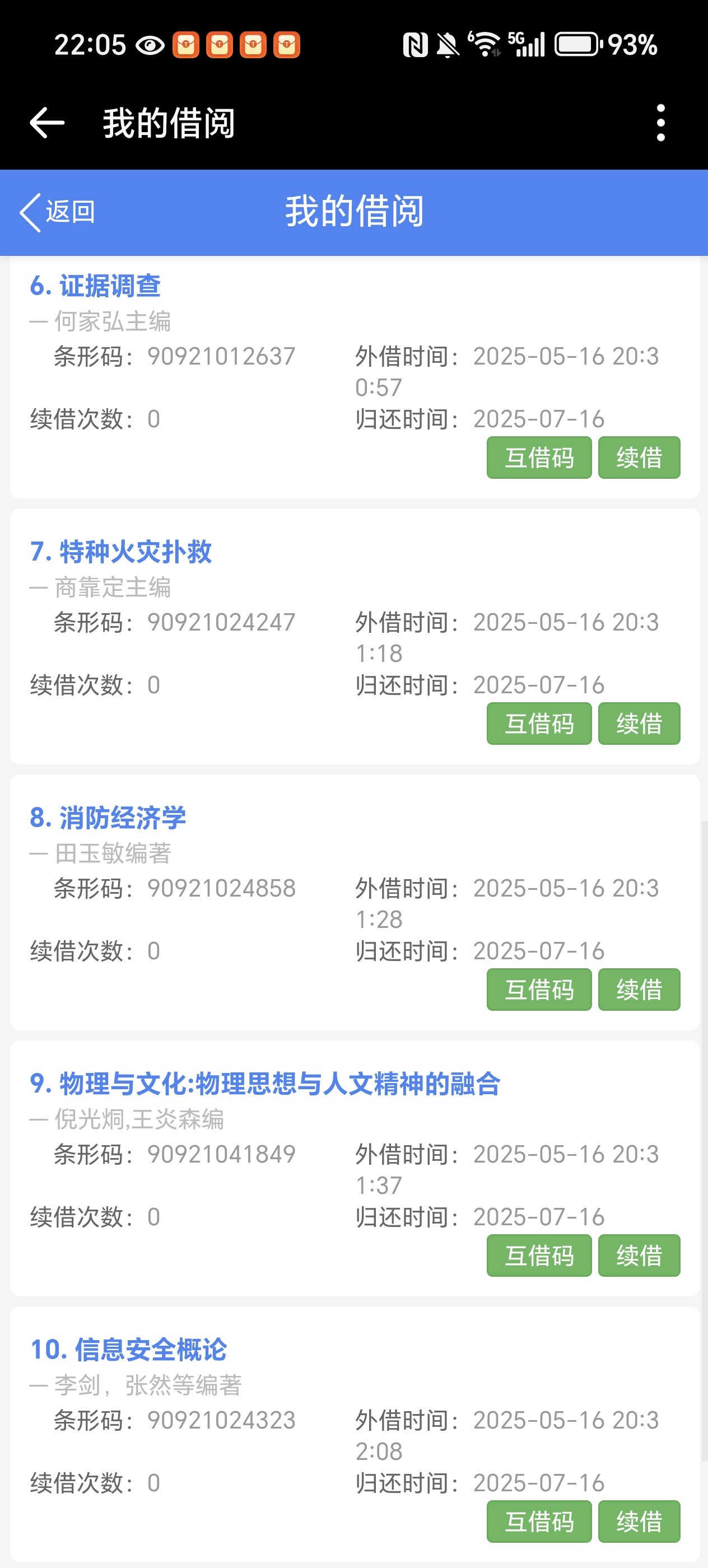The width and height of the screenshot is (708, 1568).
Task: Renew 证据调查 with the 续借 button
Action: [x=639, y=458]
